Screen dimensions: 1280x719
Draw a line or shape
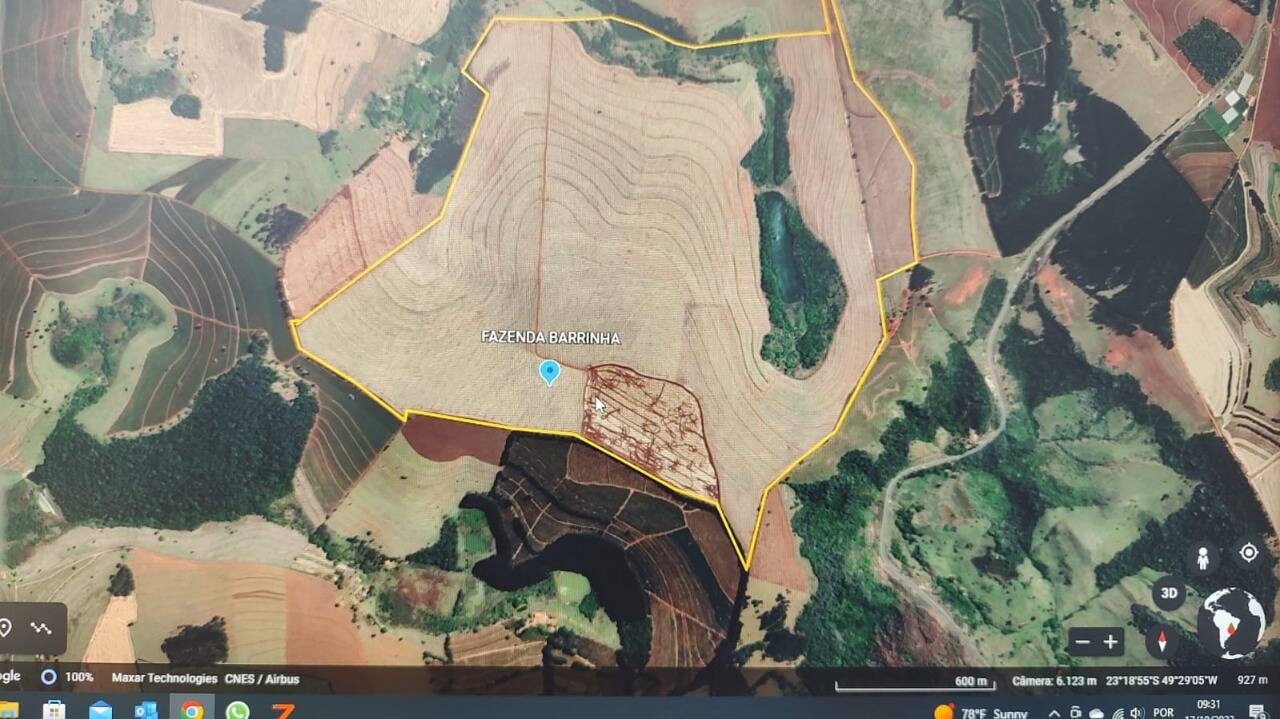coord(41,628)
